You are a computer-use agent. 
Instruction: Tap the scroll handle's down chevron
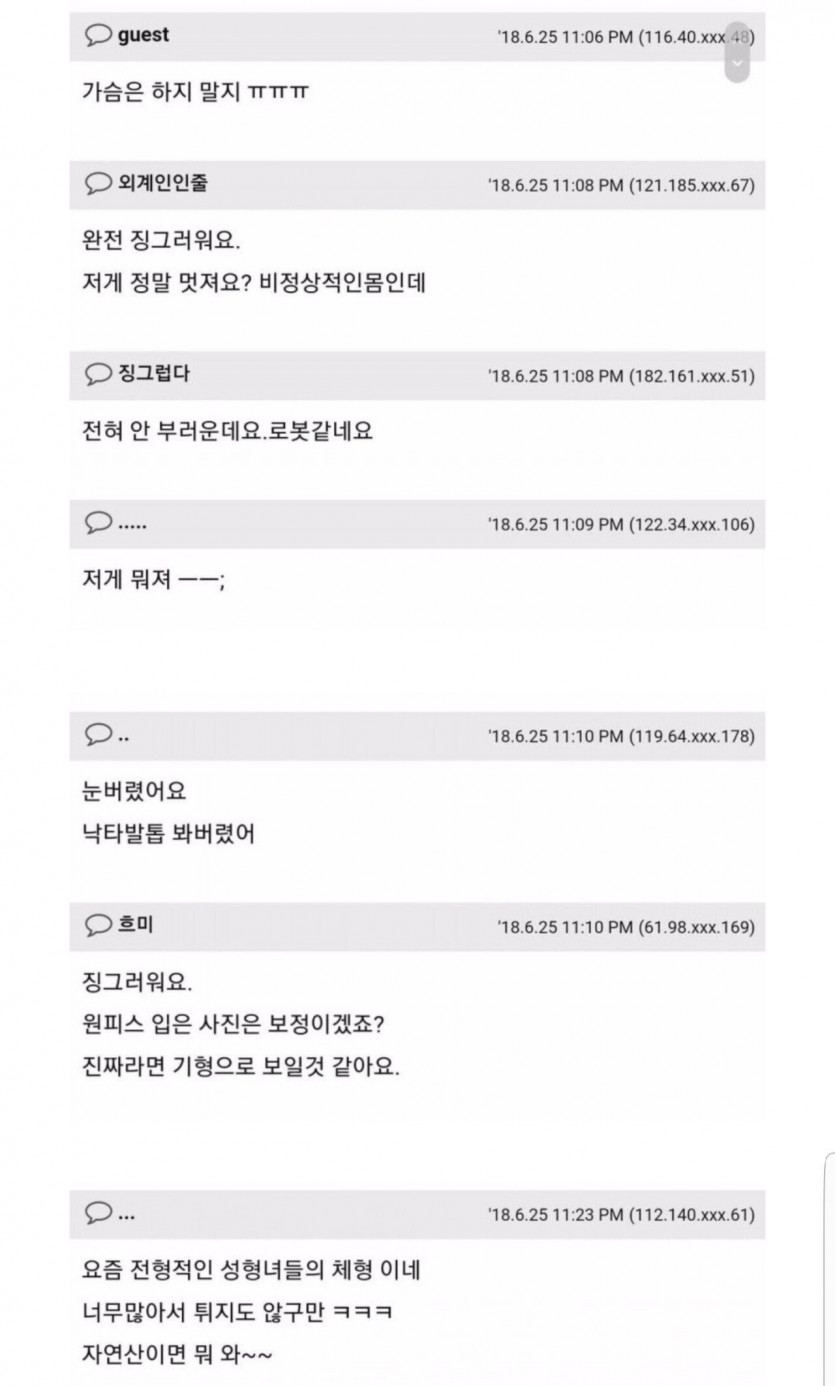click(x=737, y=63)
